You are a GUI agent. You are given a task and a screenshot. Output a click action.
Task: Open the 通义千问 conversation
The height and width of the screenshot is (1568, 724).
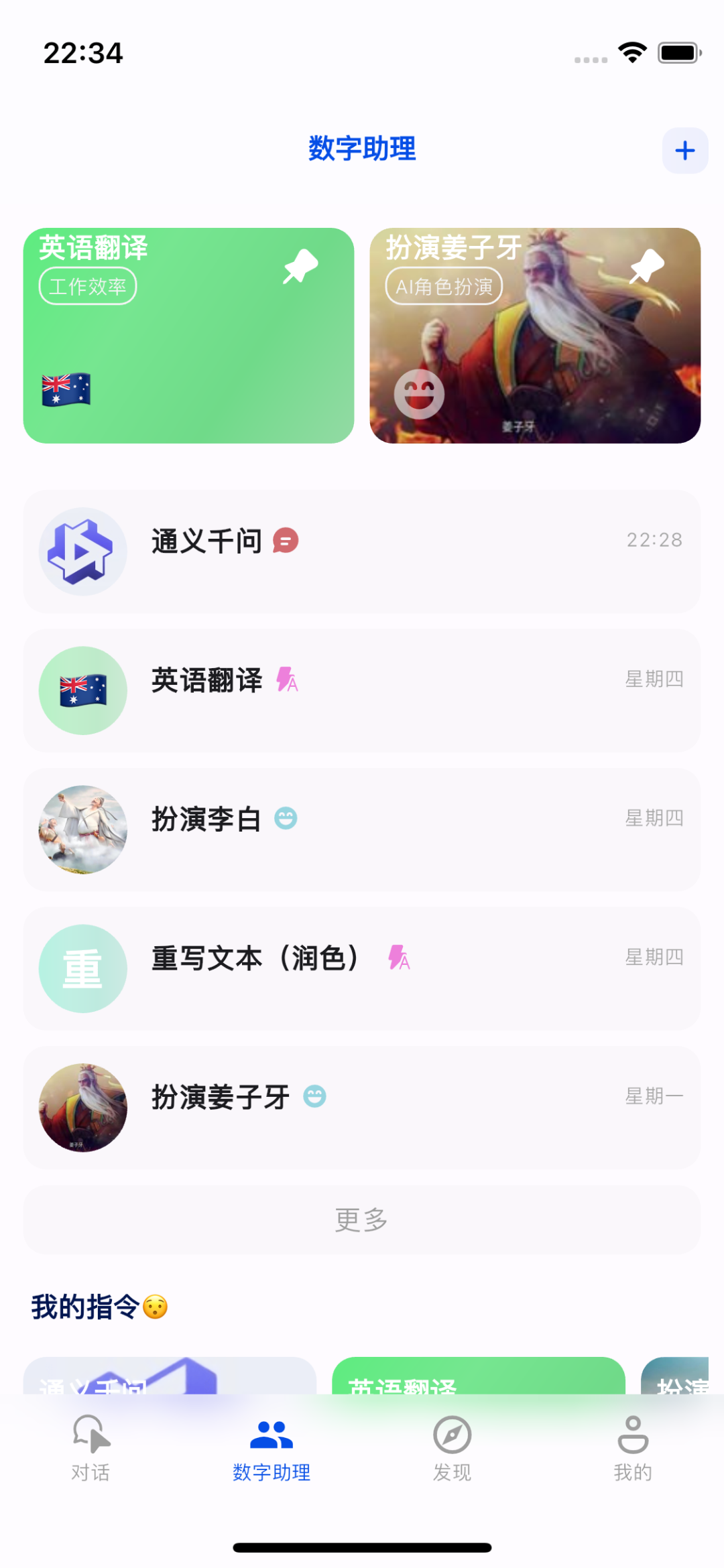point(362,551)
